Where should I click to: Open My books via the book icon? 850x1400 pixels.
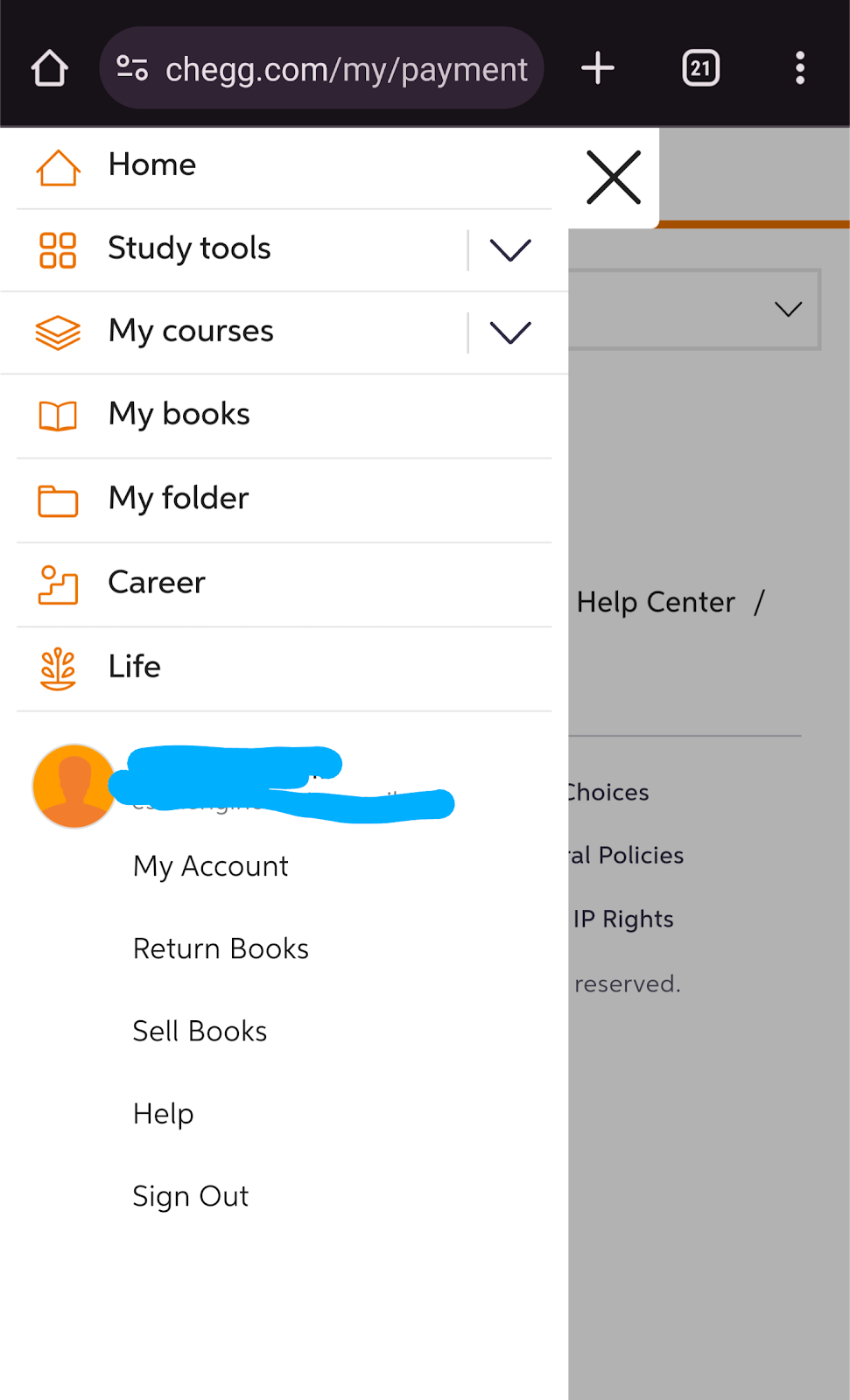coord(57,416)
